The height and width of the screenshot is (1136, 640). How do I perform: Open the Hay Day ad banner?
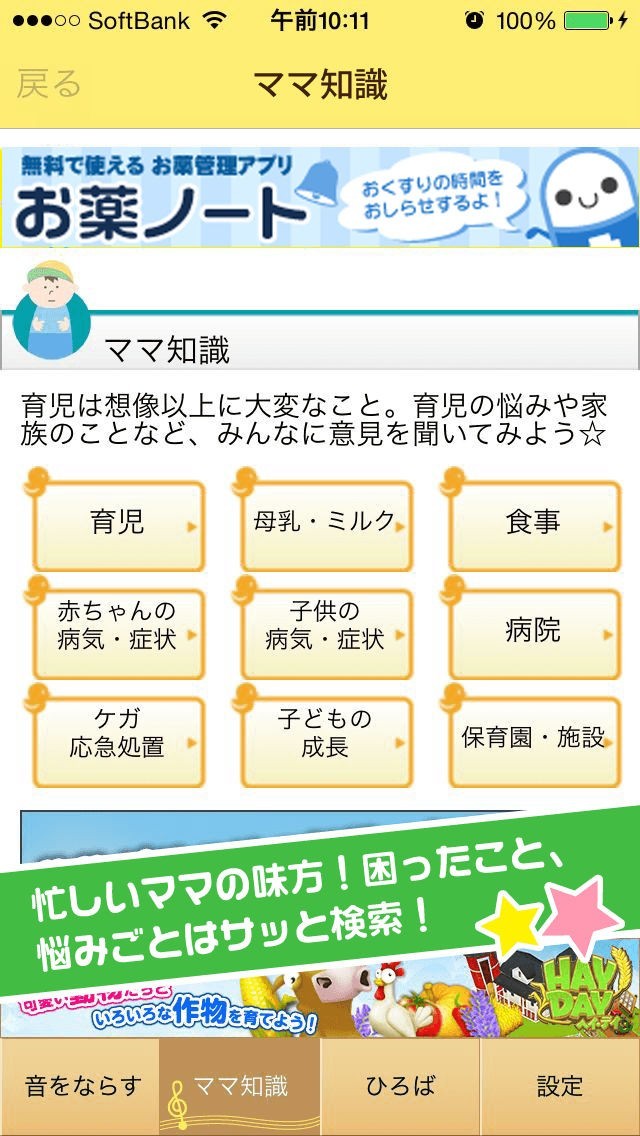point(320,1000)
